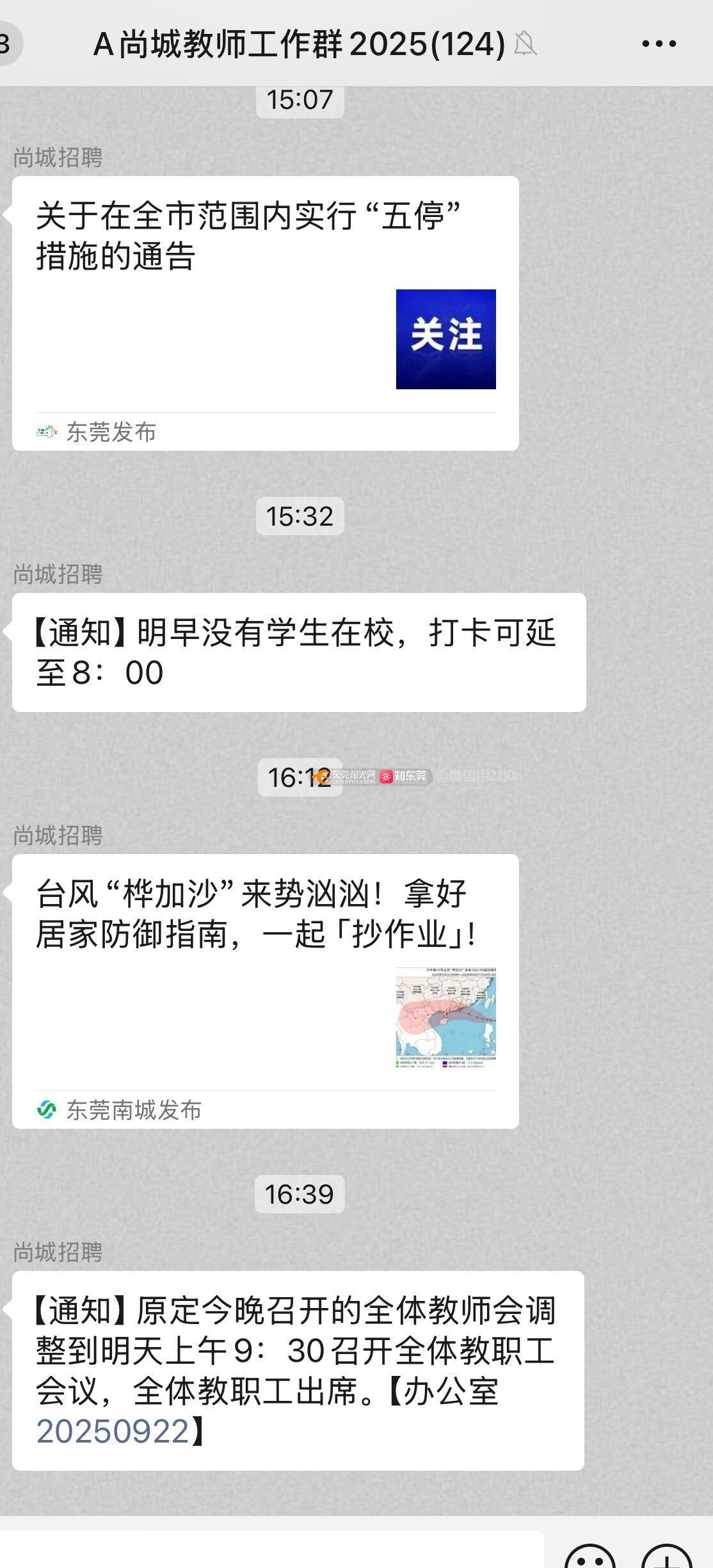Viewport: 713px width, 1568px height.
Task: Open the typhoon "桦加沙" home defense guide card
Action: point(265,991)
